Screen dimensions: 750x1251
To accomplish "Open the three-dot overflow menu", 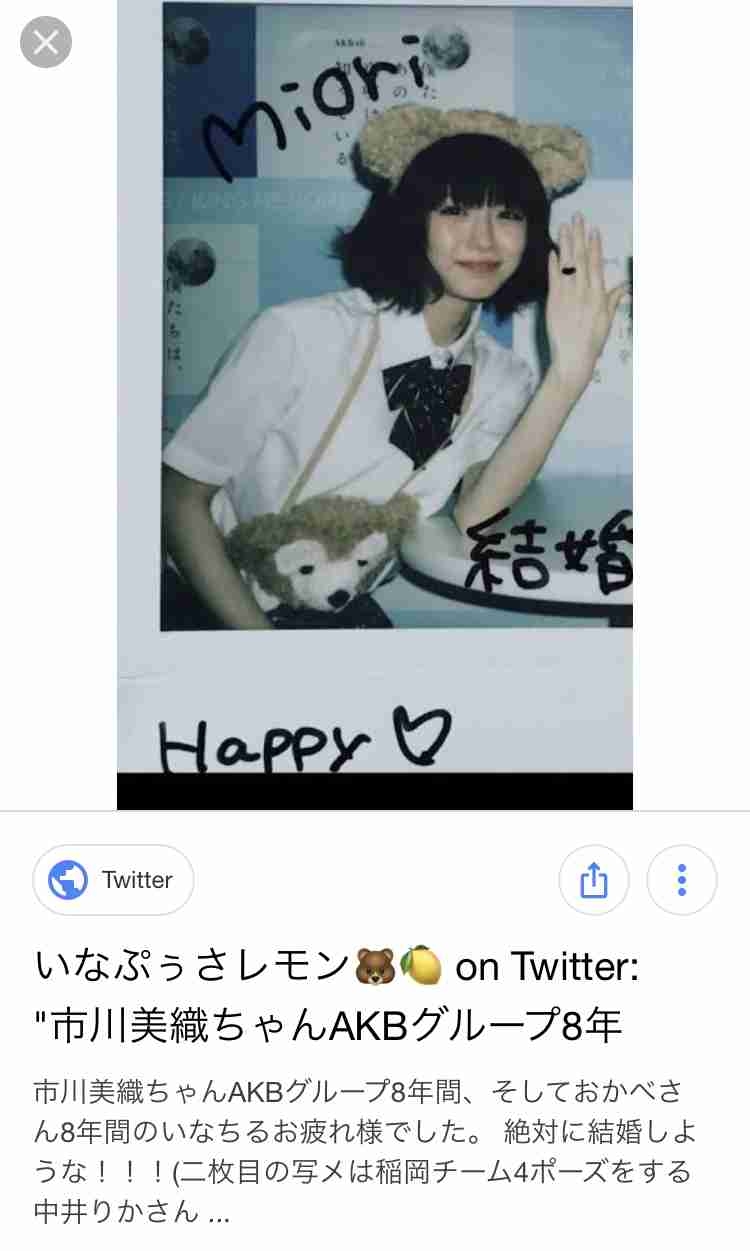I will pyautogui.click(x=682, y=881).
